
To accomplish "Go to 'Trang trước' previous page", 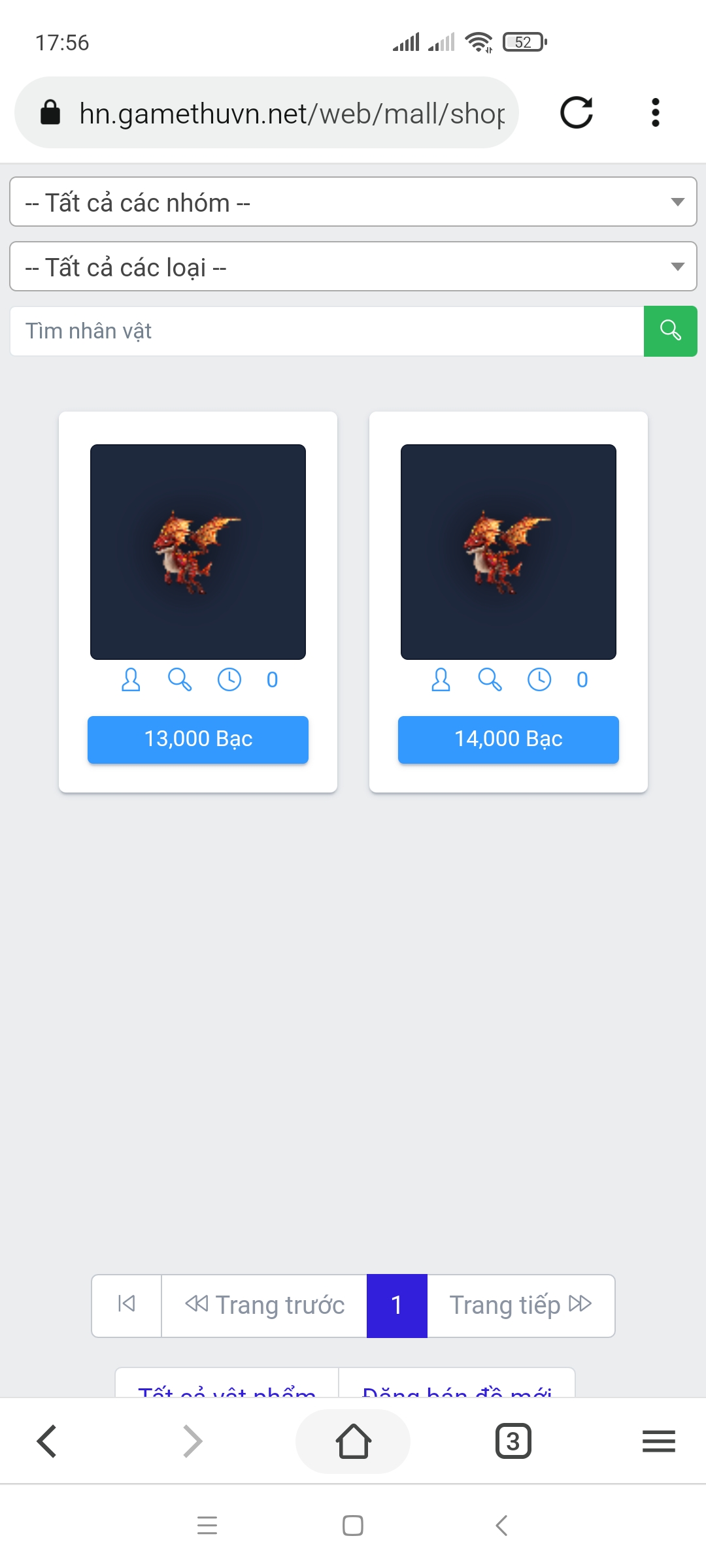I will click(x=264, y=1305).
